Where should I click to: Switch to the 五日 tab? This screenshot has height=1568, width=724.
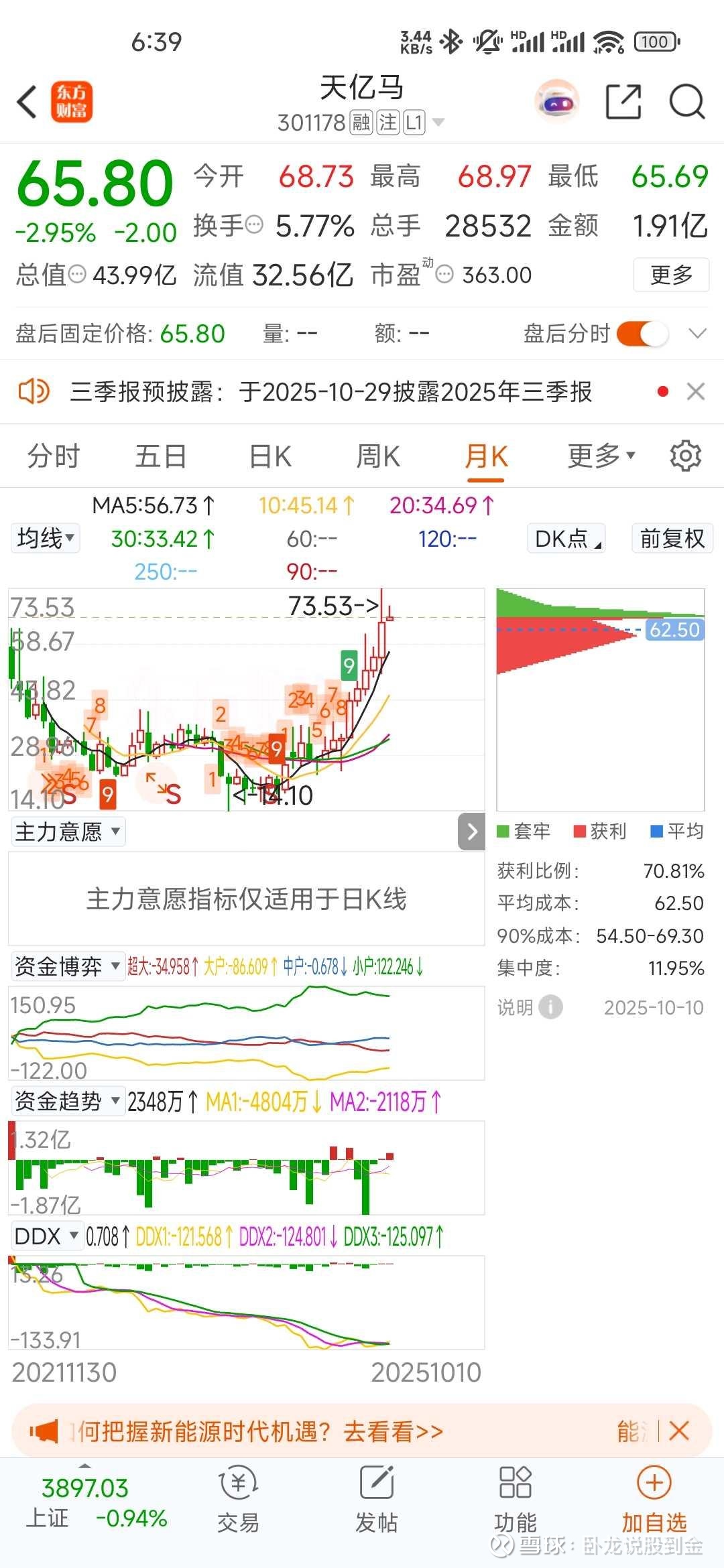pos(161,456)
